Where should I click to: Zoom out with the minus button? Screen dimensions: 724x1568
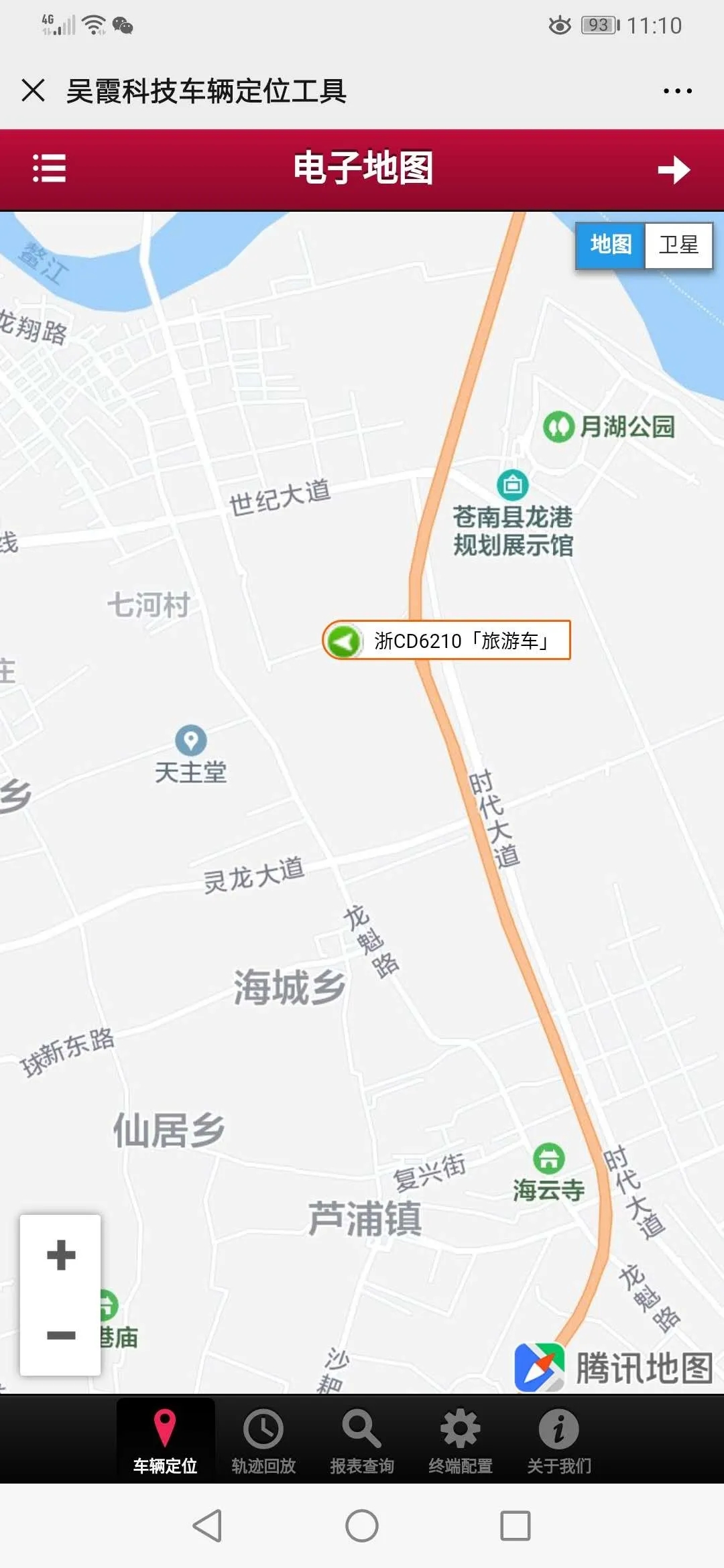point(61,1335)
